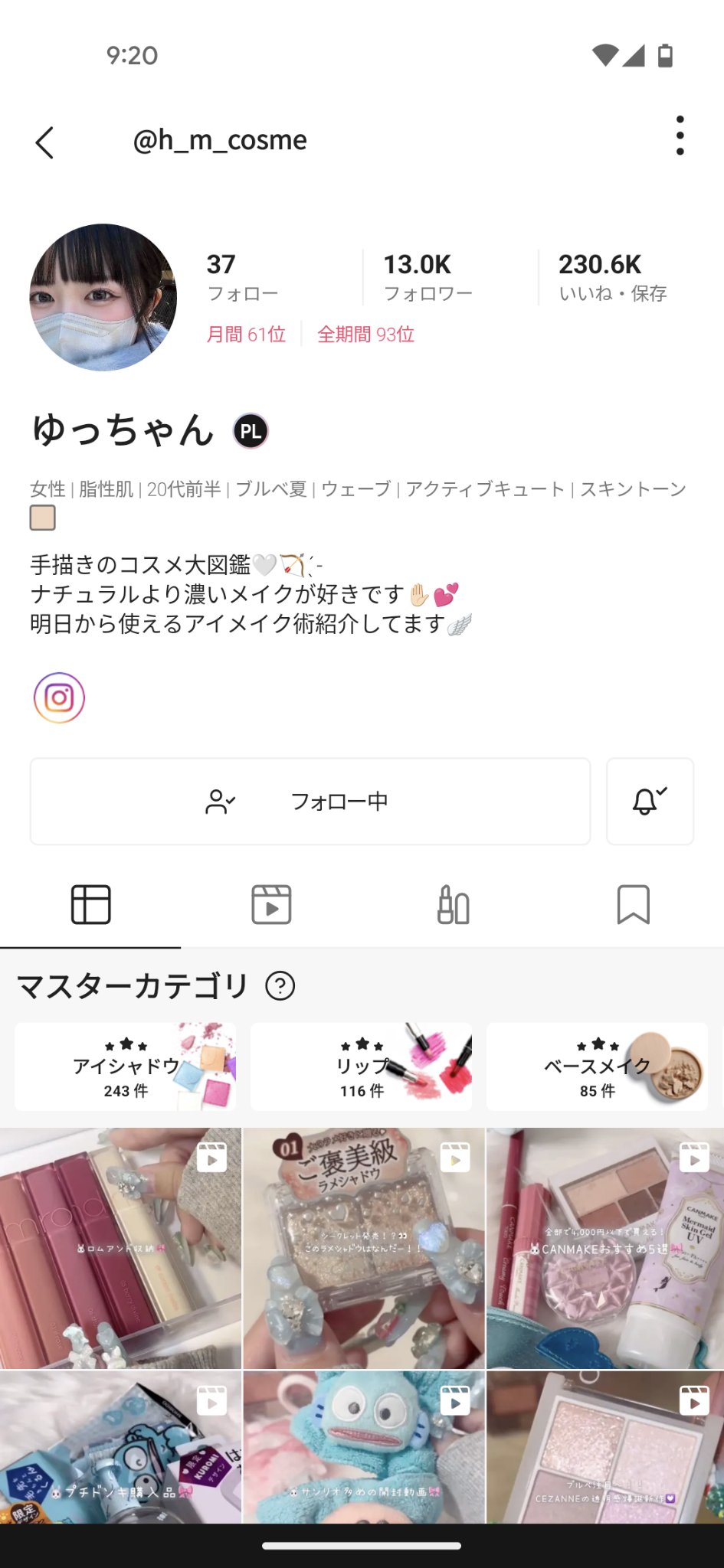Enable post notifications via the bell

tap(650, 801)
